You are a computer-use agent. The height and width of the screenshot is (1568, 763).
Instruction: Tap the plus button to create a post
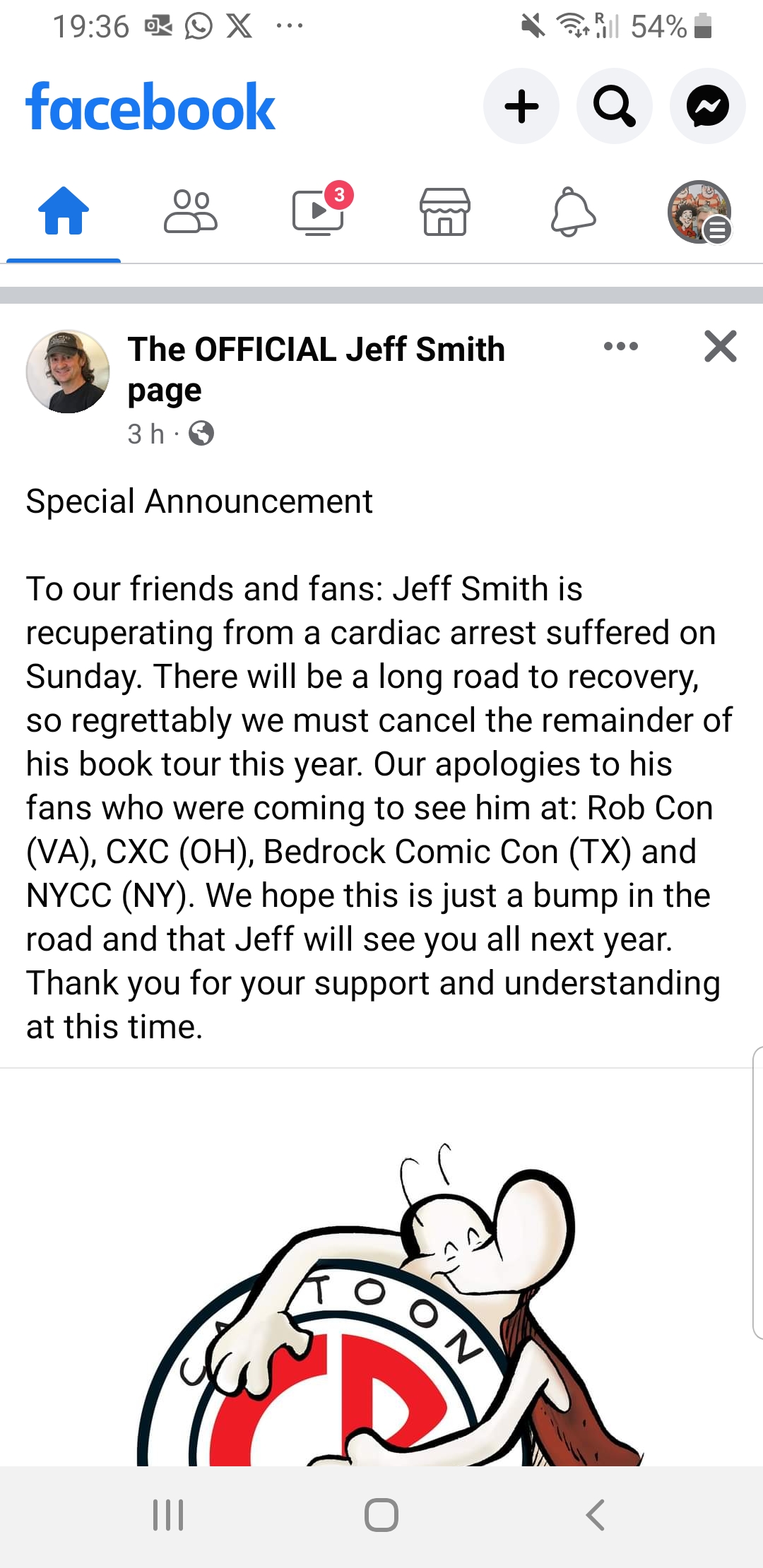(x=521, y=106)
